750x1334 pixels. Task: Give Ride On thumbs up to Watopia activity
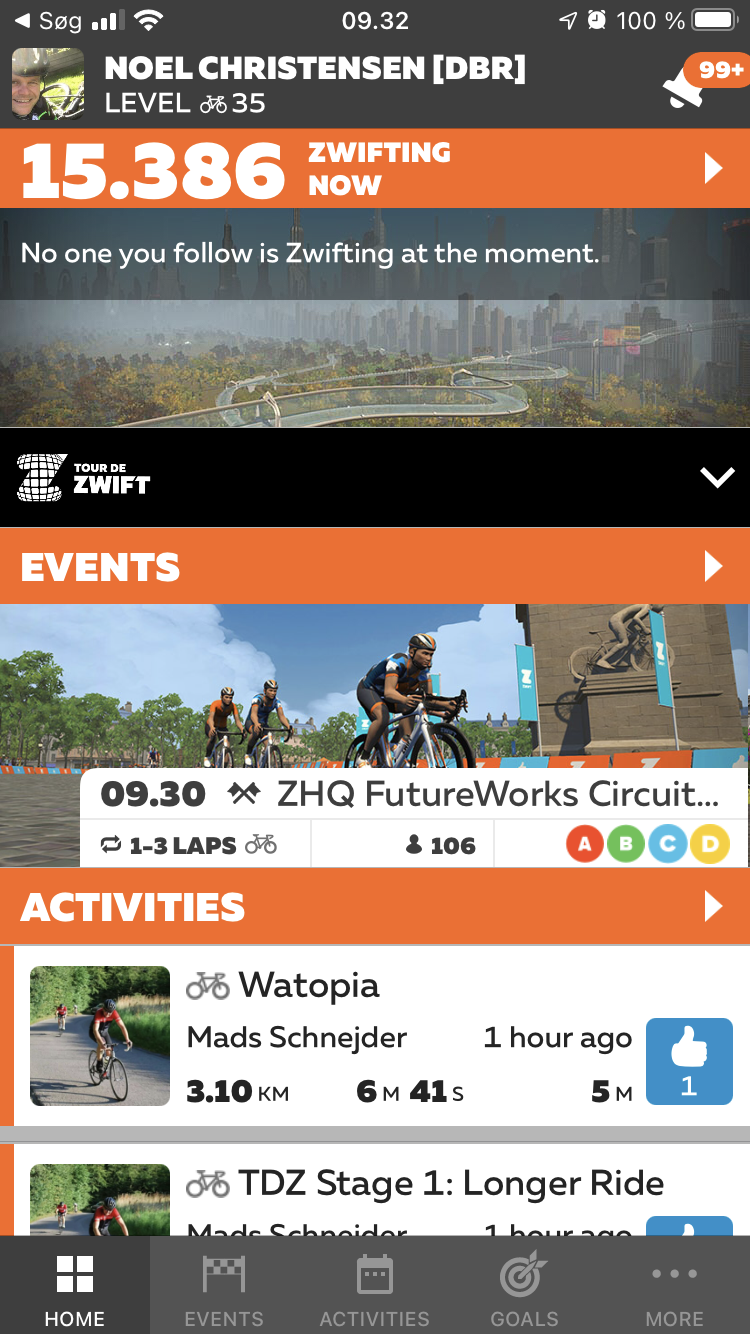(x=689, y=1061)
